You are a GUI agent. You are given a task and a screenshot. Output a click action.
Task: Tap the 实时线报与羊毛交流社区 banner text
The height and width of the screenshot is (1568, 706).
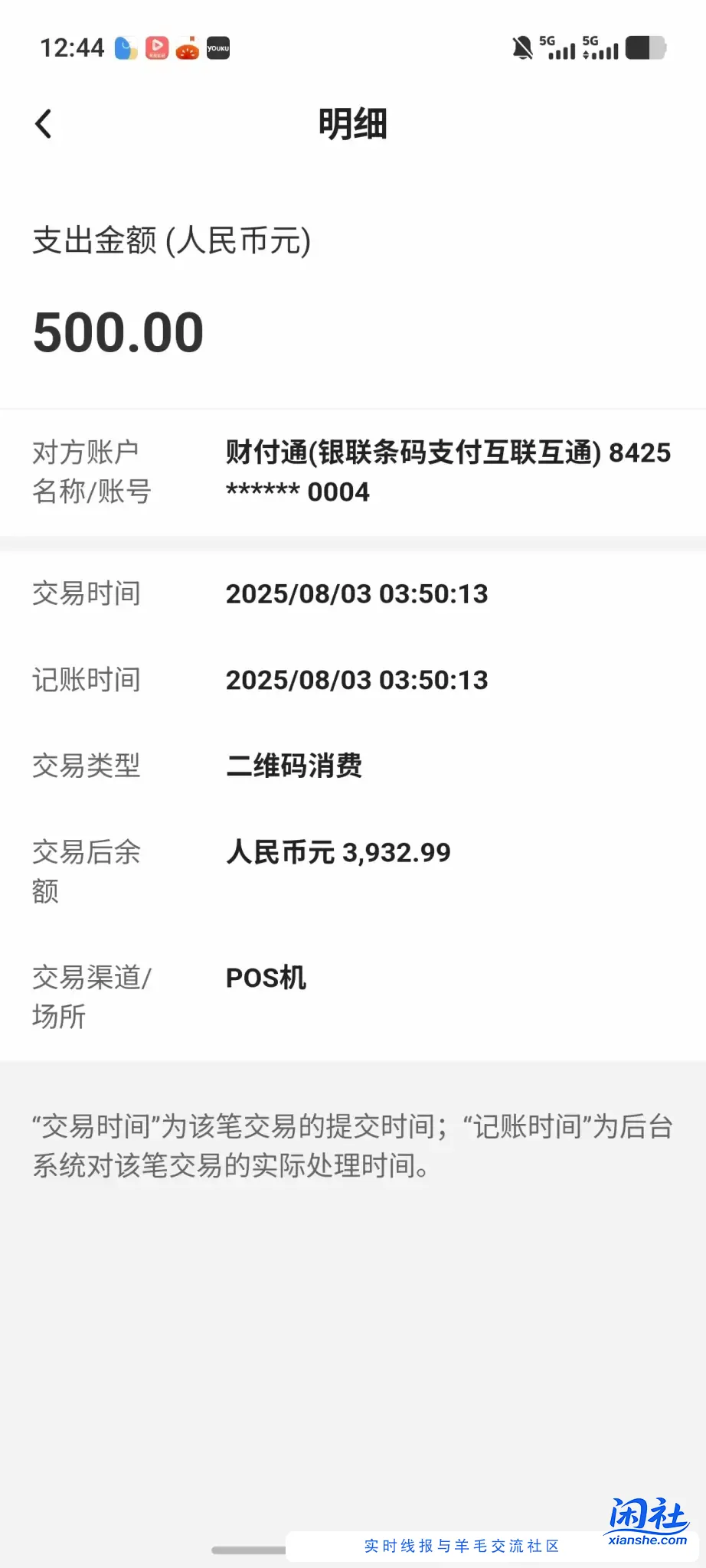coord(460,1547)
